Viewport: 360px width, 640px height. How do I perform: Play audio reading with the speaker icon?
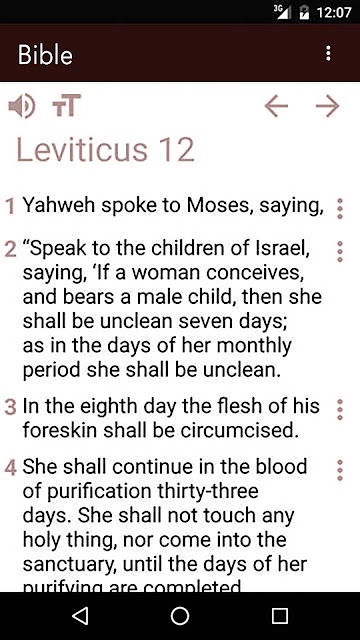tap(22, 107)
